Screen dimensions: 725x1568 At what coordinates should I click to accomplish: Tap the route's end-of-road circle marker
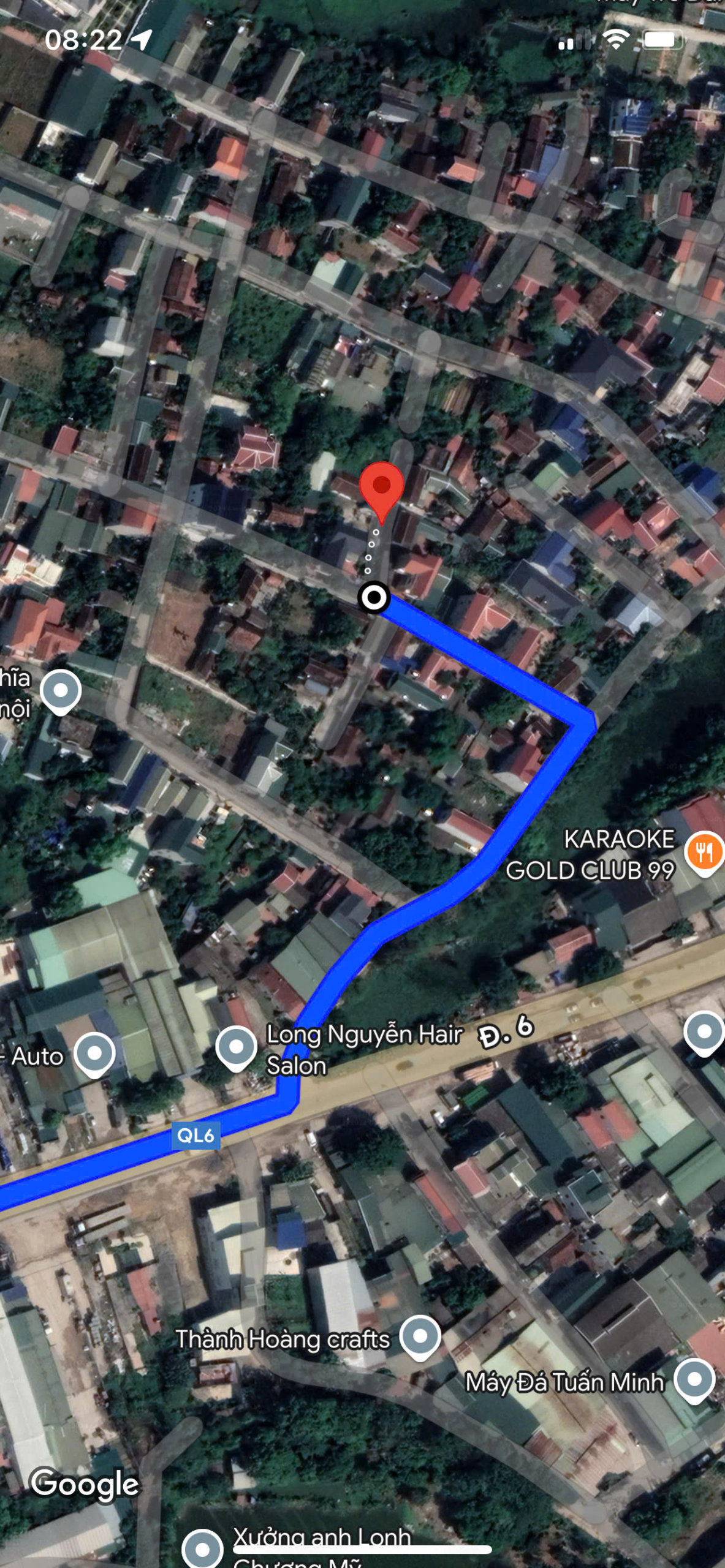tap(374, 597)
